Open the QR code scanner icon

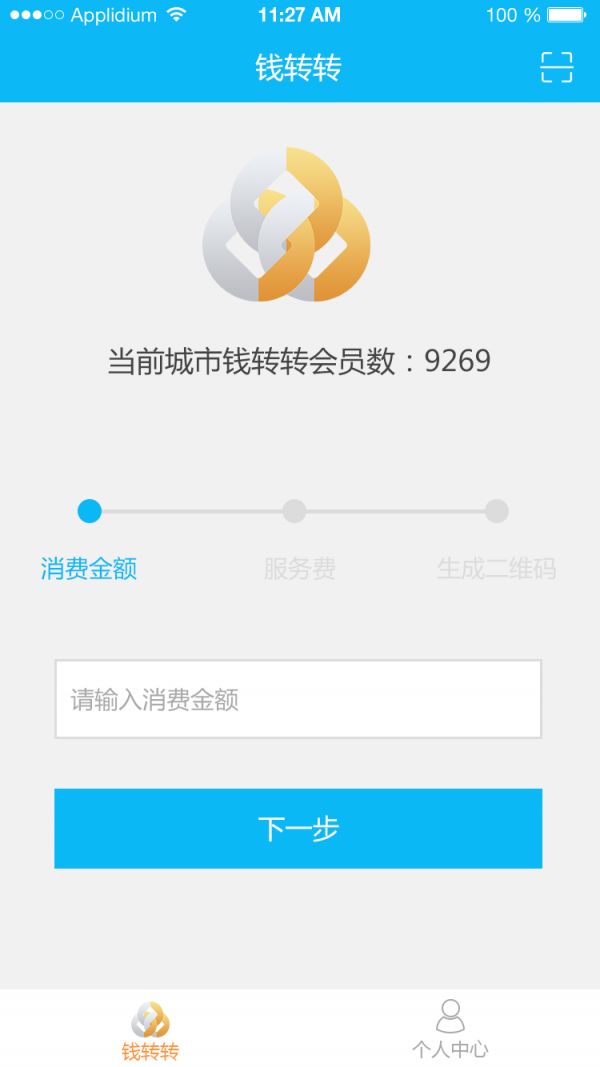[556, 67]
